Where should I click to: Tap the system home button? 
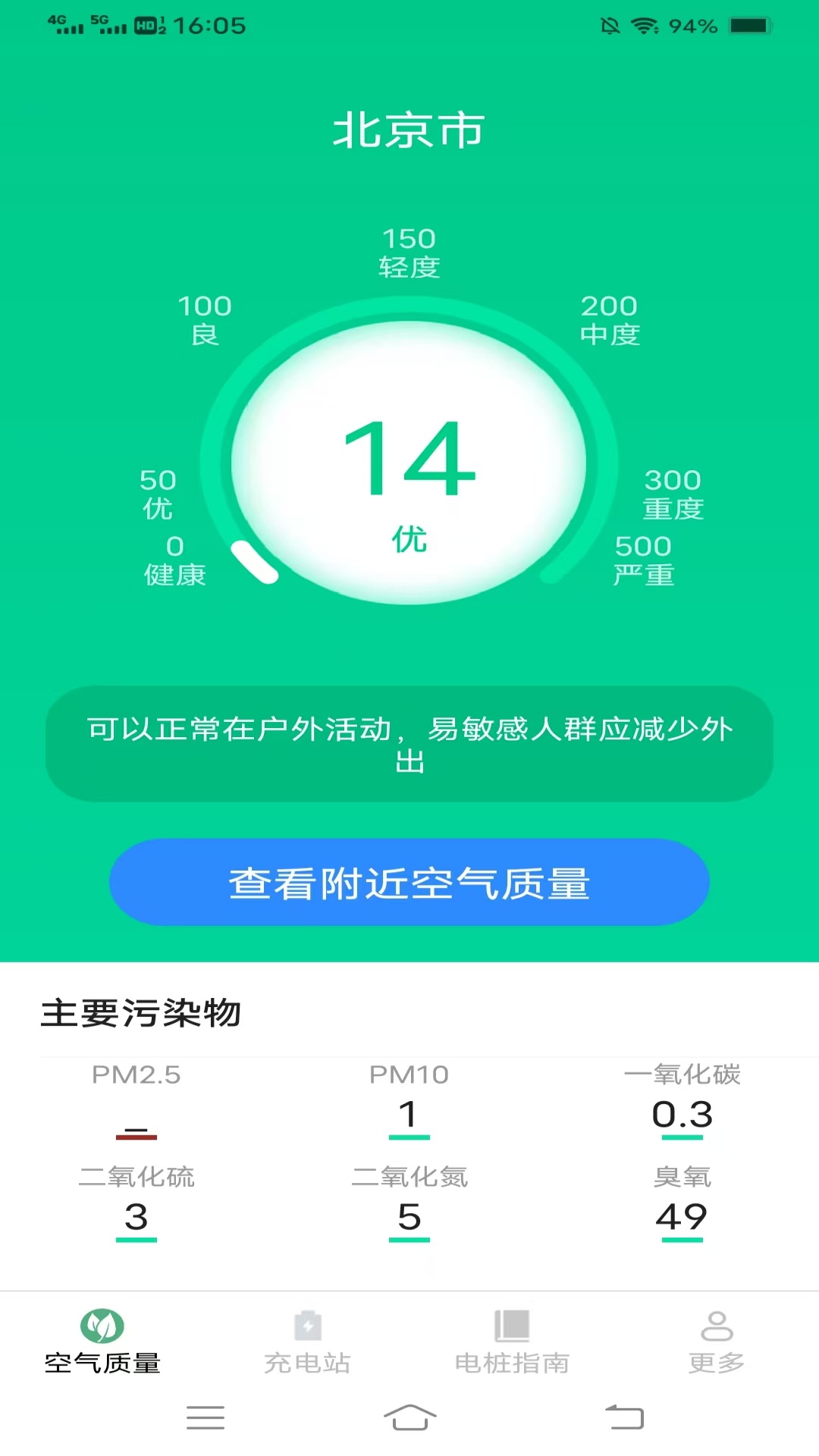[x=409, y=1417]
